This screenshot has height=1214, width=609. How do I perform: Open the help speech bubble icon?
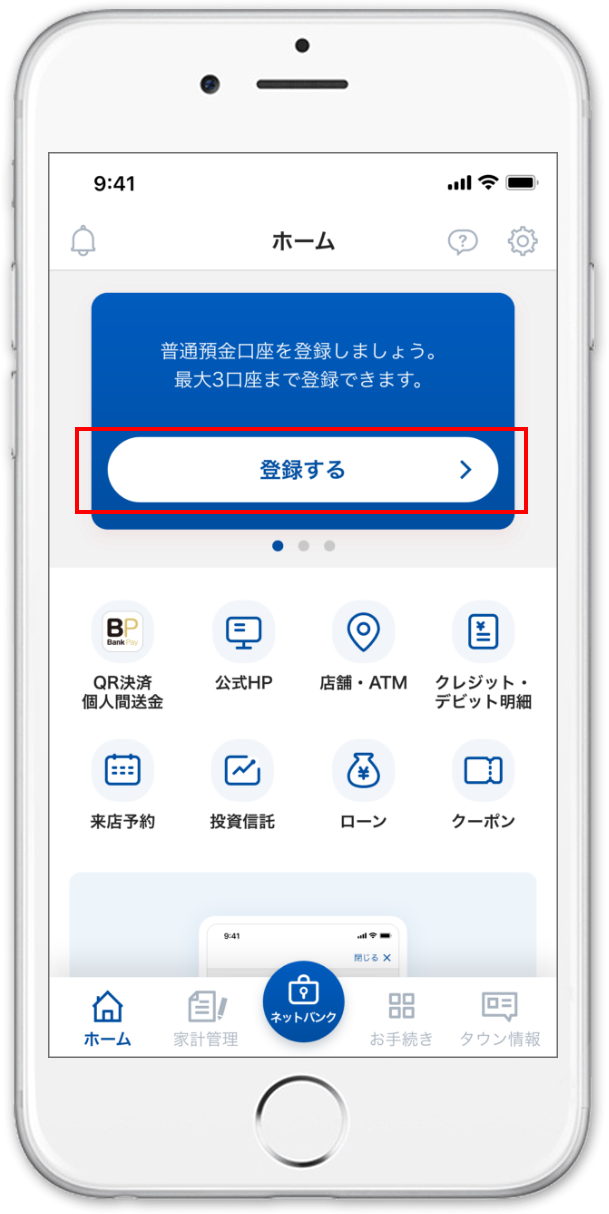click(x=462, y=241)
